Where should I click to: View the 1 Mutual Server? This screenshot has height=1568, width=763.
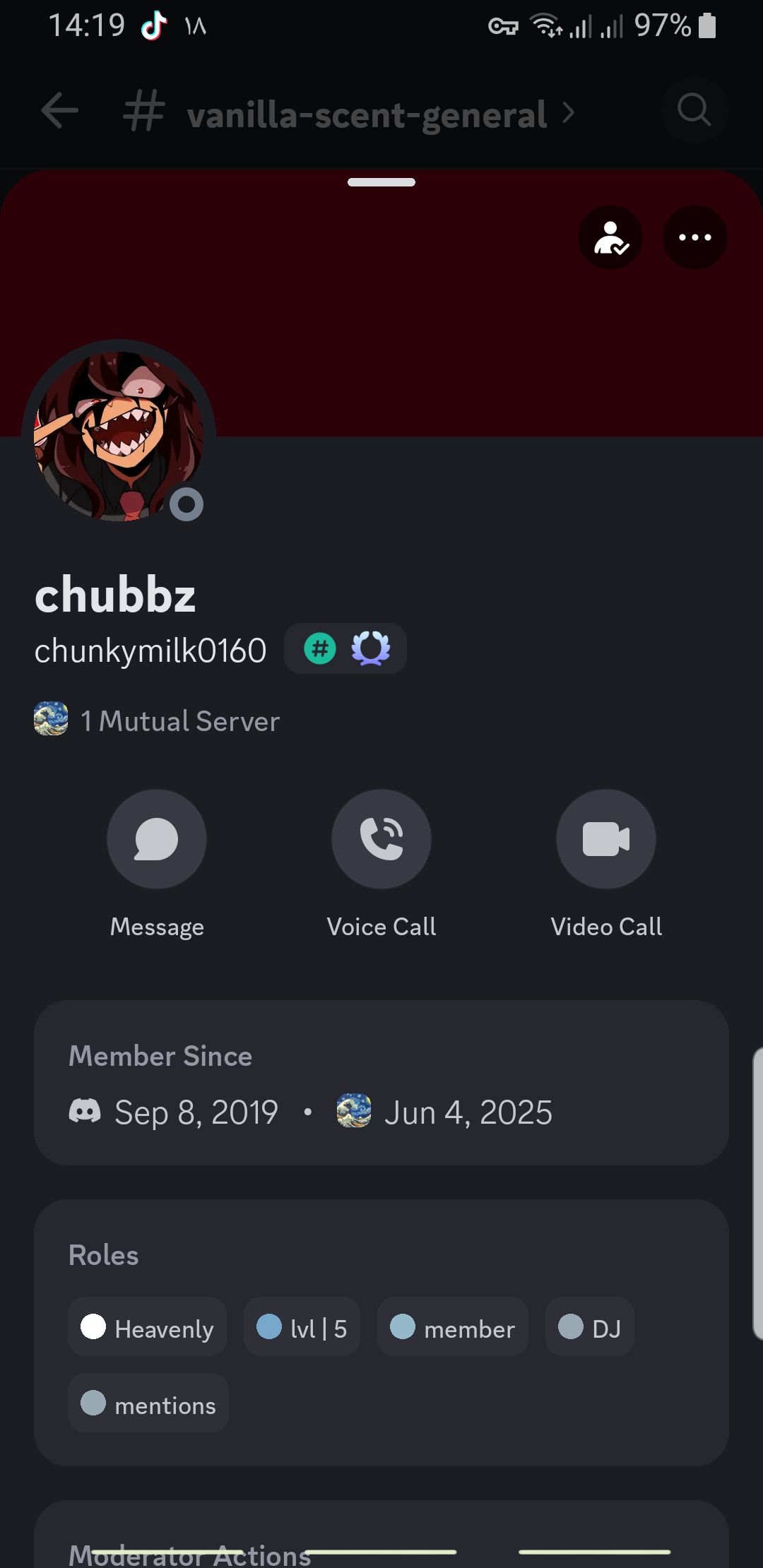158,721
